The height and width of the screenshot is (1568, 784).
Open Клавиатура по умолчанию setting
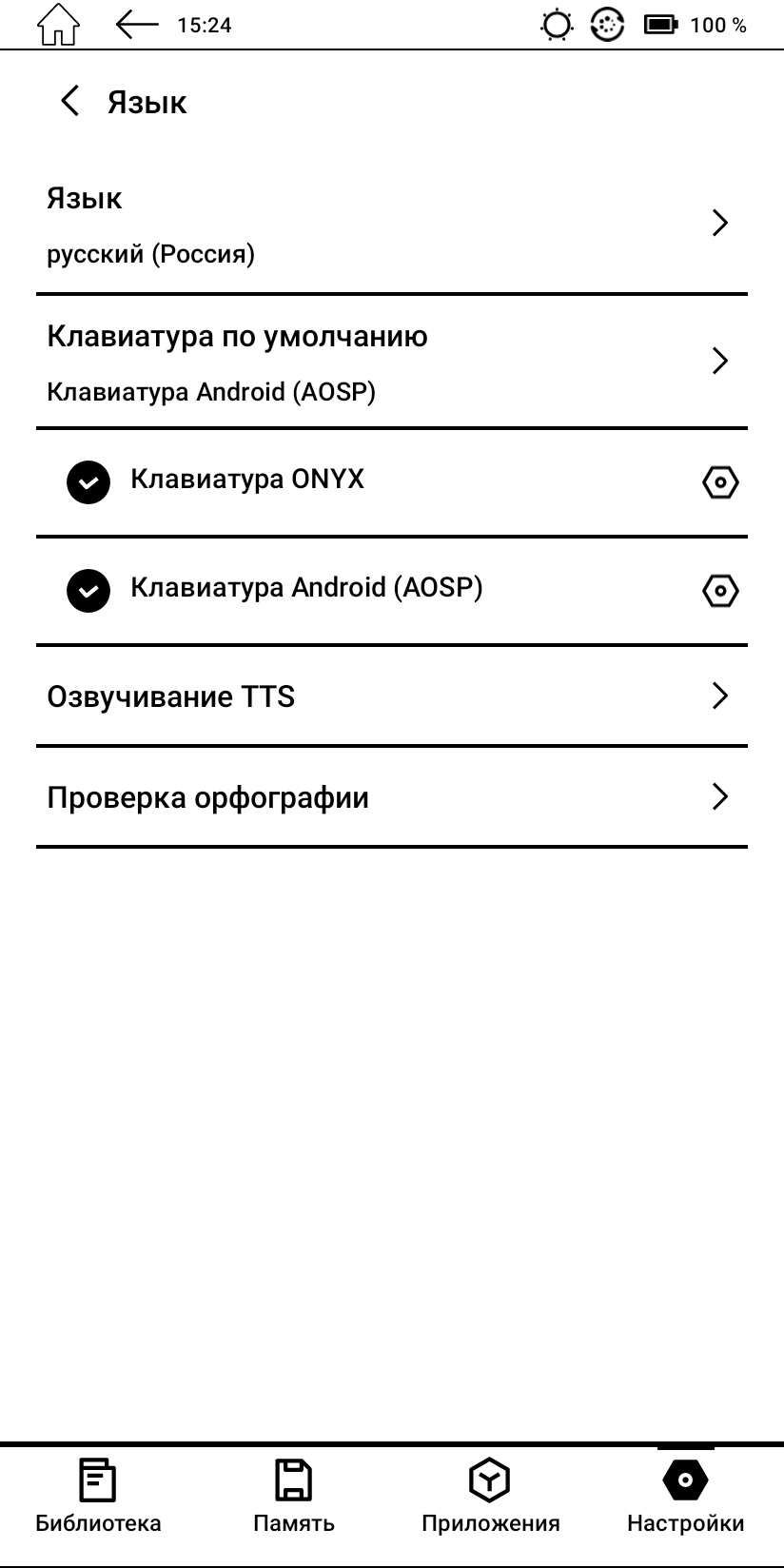[392, 362]
